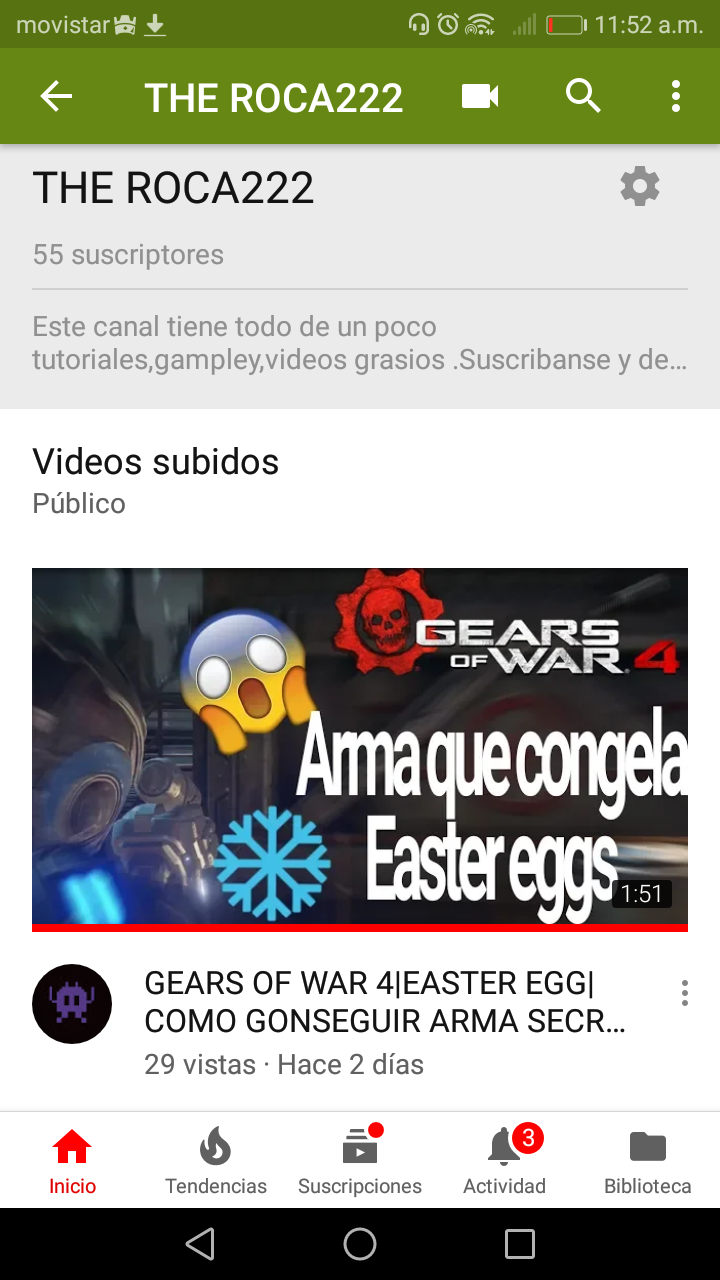720x1280 pixels.
Task: Open the Suscripciones tab
Action: [x=360, y=1160]
